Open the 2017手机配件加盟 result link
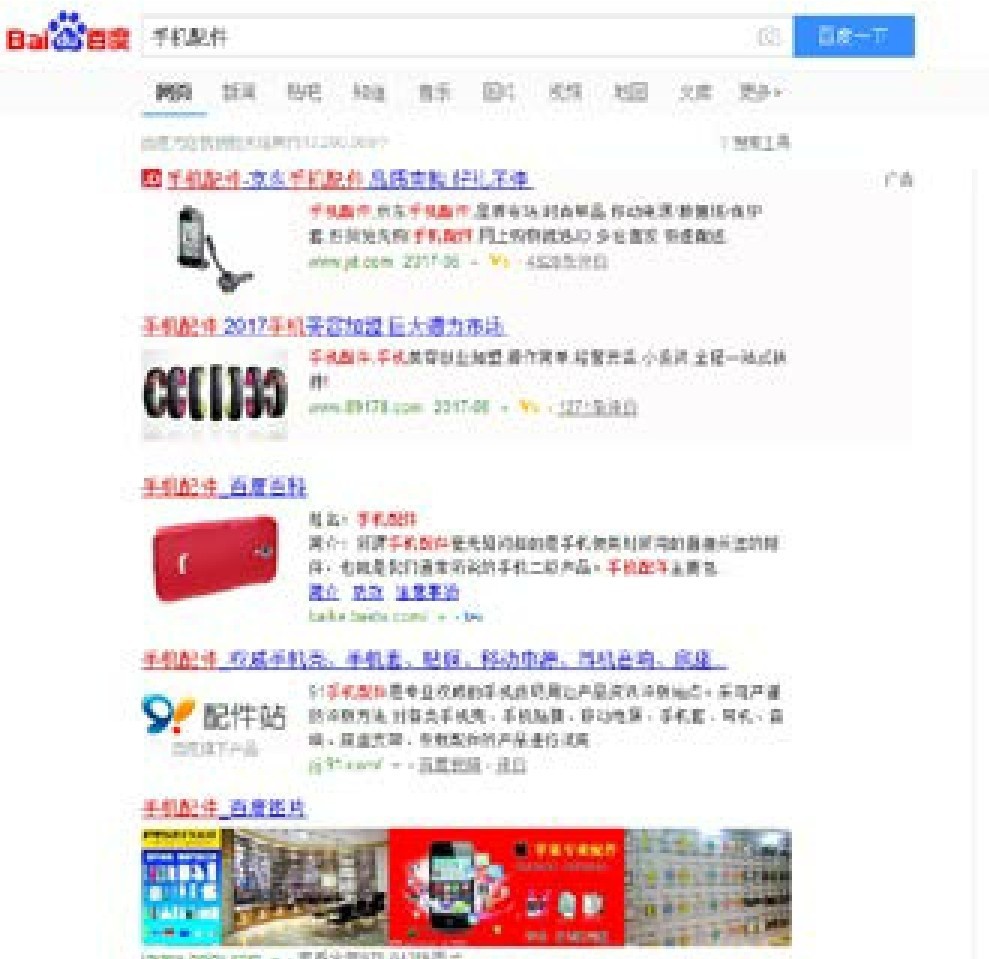 coord(324,327)
